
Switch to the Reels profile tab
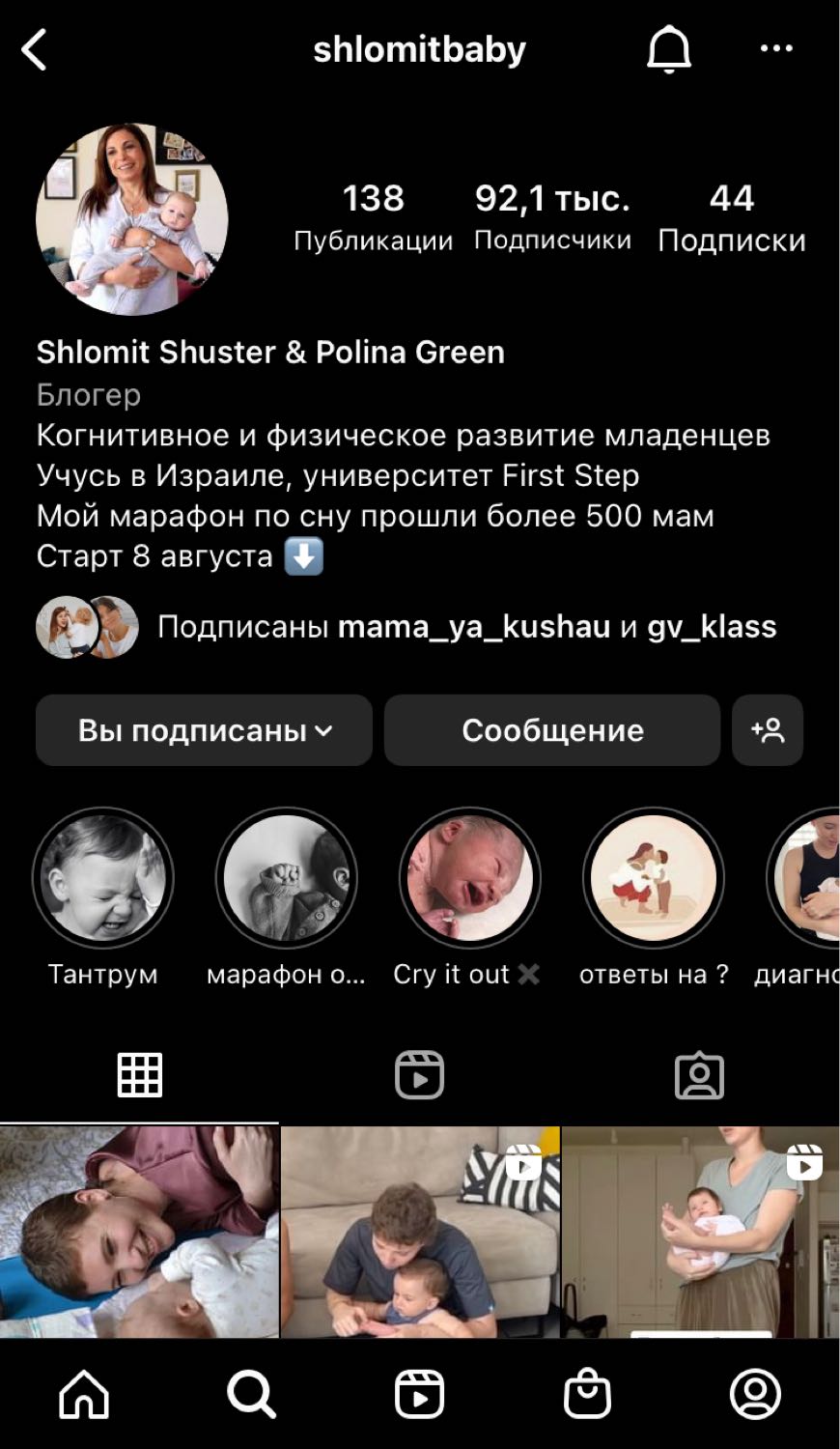coord(420,1075)
